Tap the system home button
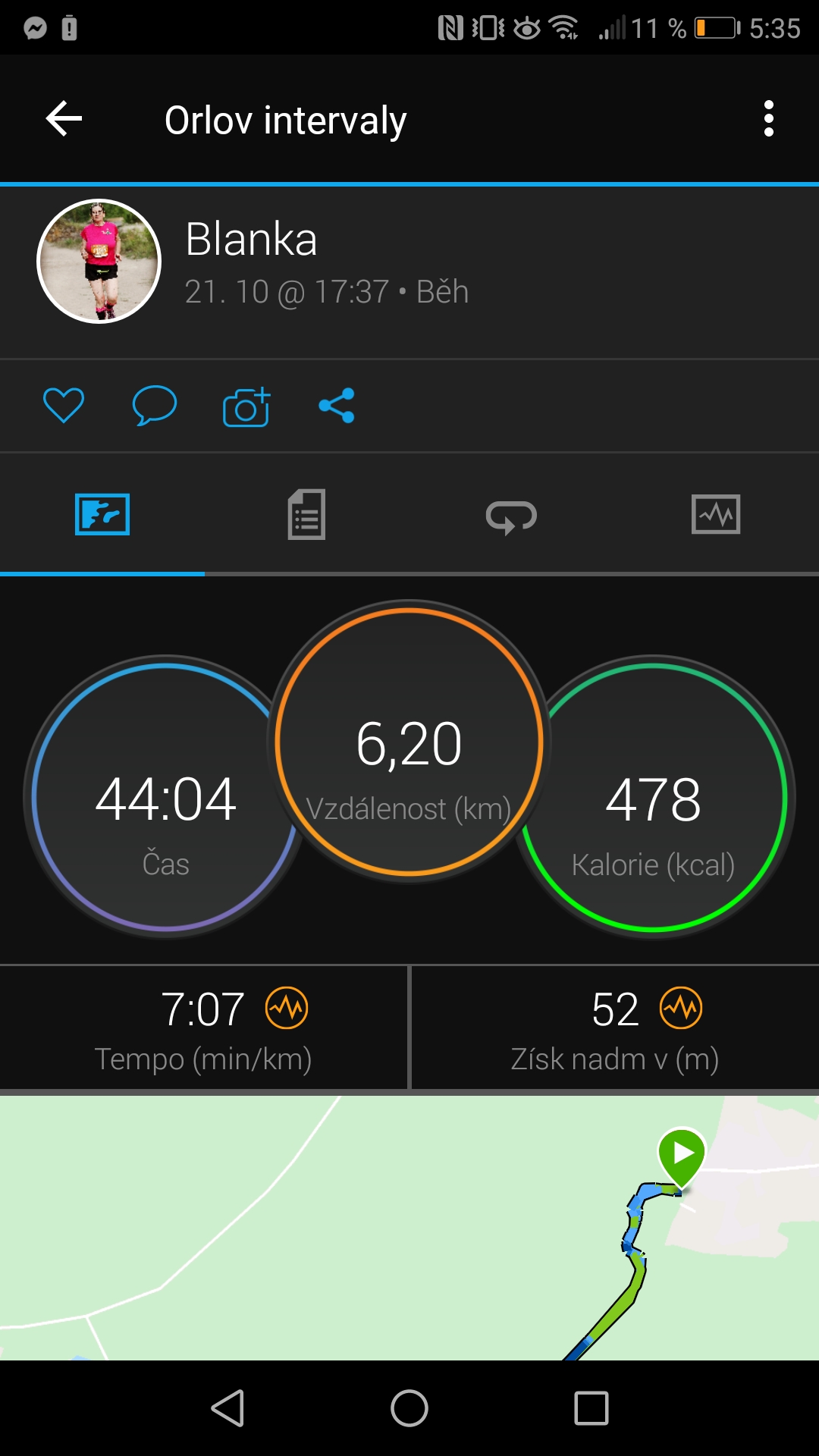This screenshot has height=1456, width=819. (x=409, y=1409)
